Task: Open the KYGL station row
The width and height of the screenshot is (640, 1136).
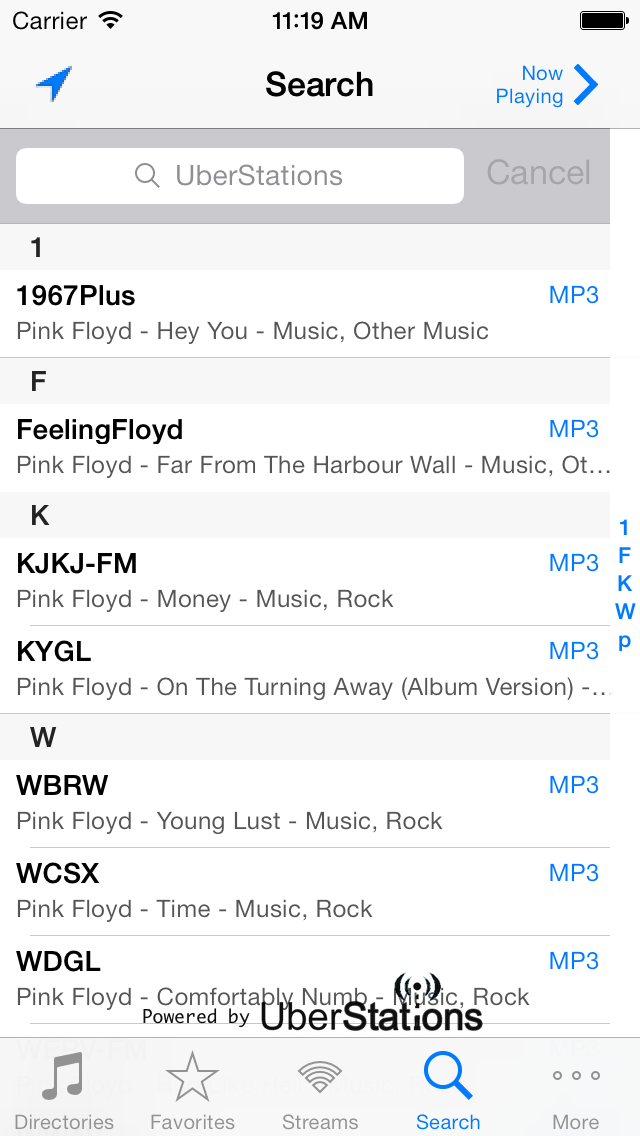Action: [x=305, y=669]
